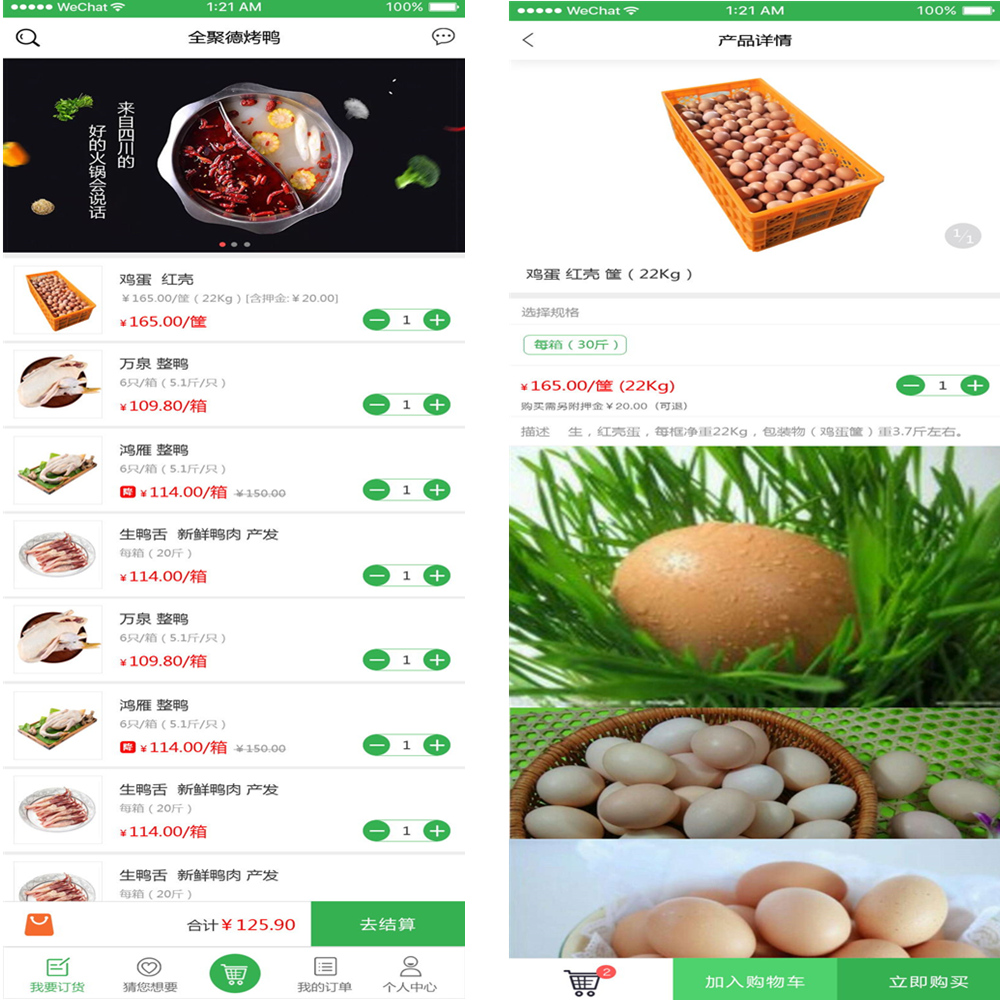Select the 每箱（30斤）specification chip

point(575,344)
